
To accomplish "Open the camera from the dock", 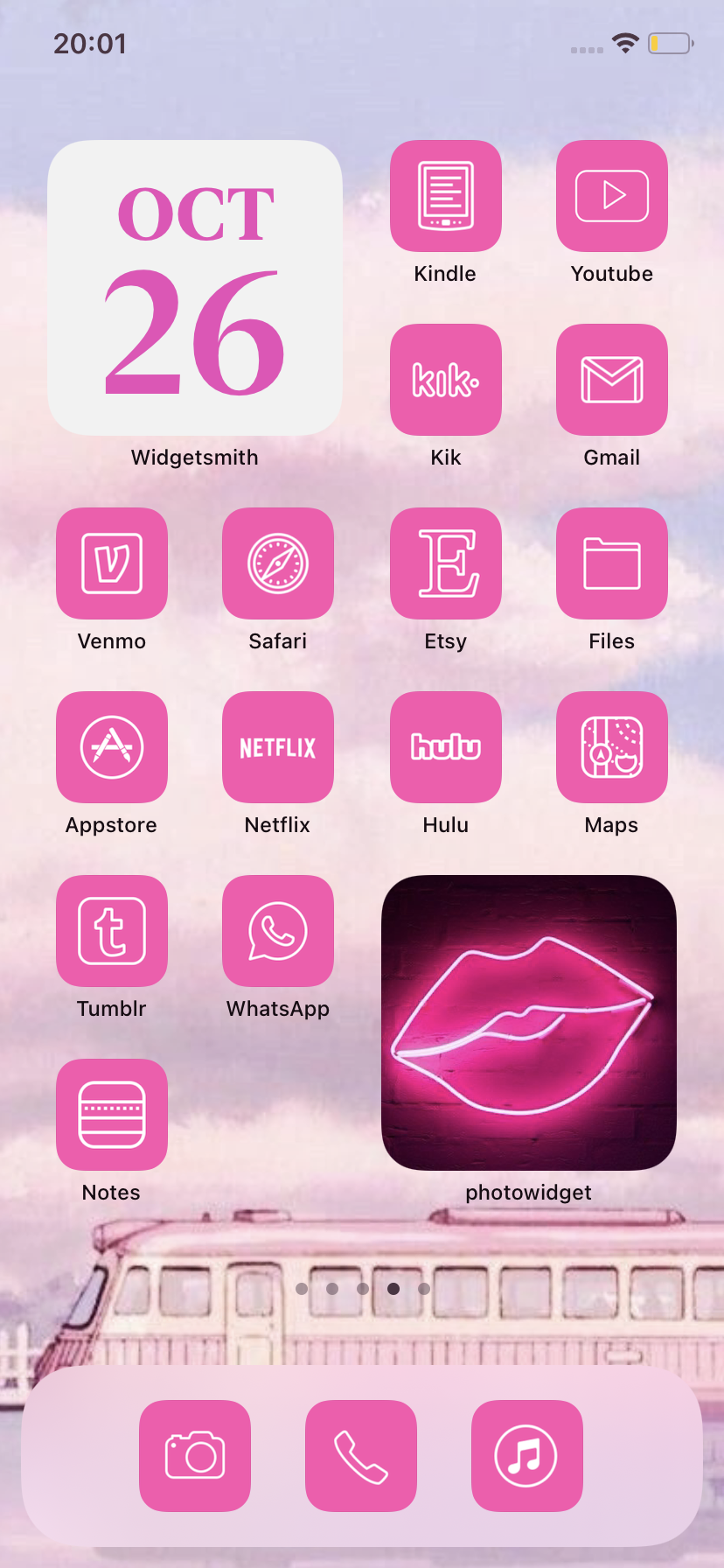I will 195,1456.
